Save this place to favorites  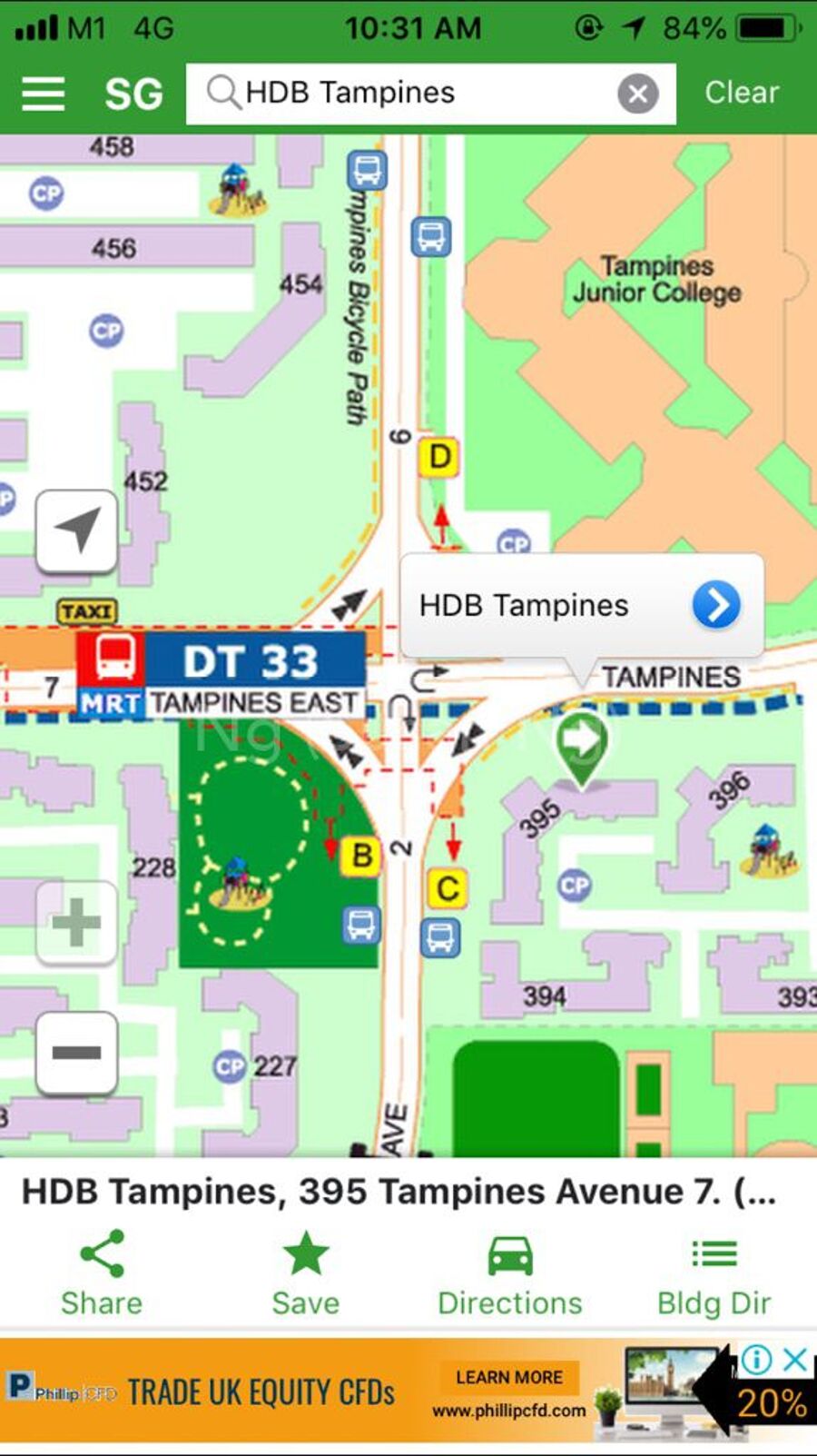305,1273
